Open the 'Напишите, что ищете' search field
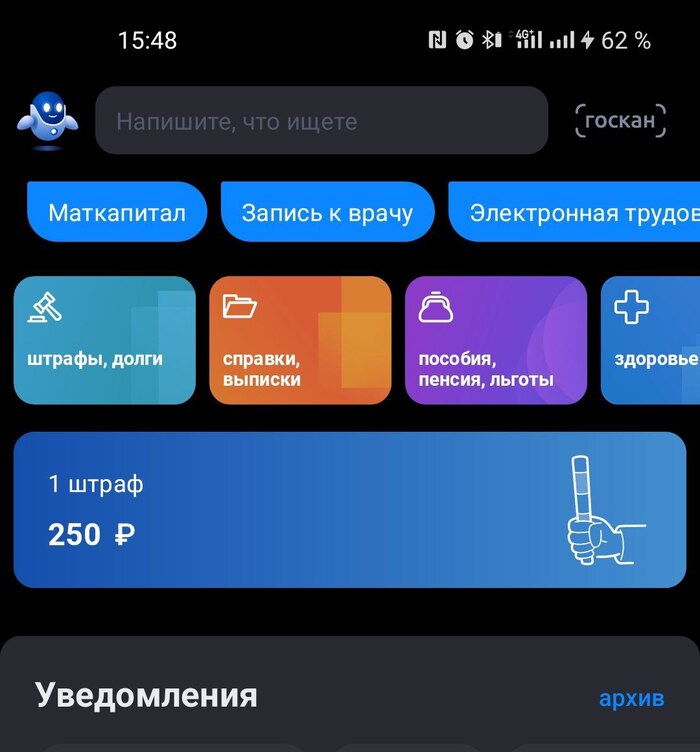The height and width of the screenshot is (752, 700). click(x=321, y=121)
